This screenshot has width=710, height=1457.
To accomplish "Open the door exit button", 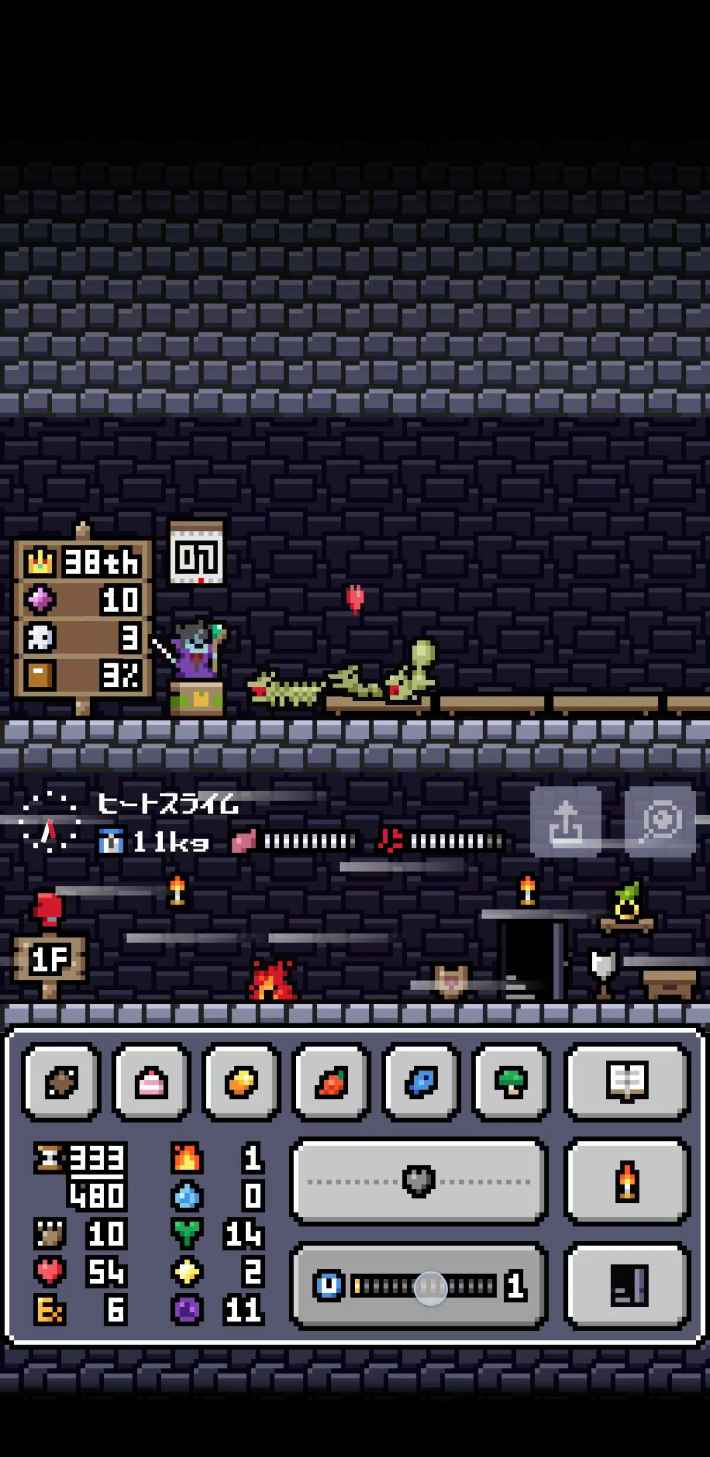I will [x=627, y=1285].
